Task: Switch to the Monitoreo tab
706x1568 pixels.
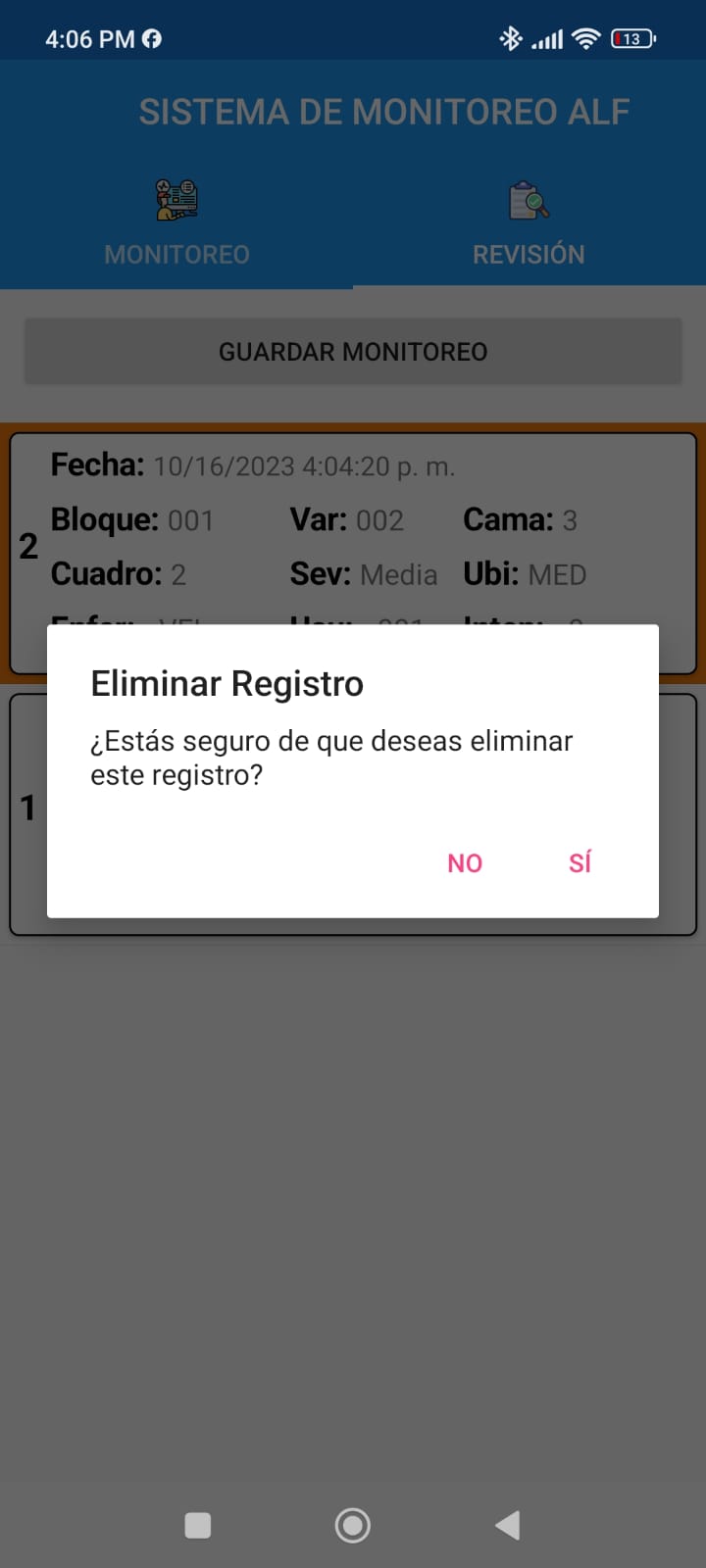Action: coord(176,224)
